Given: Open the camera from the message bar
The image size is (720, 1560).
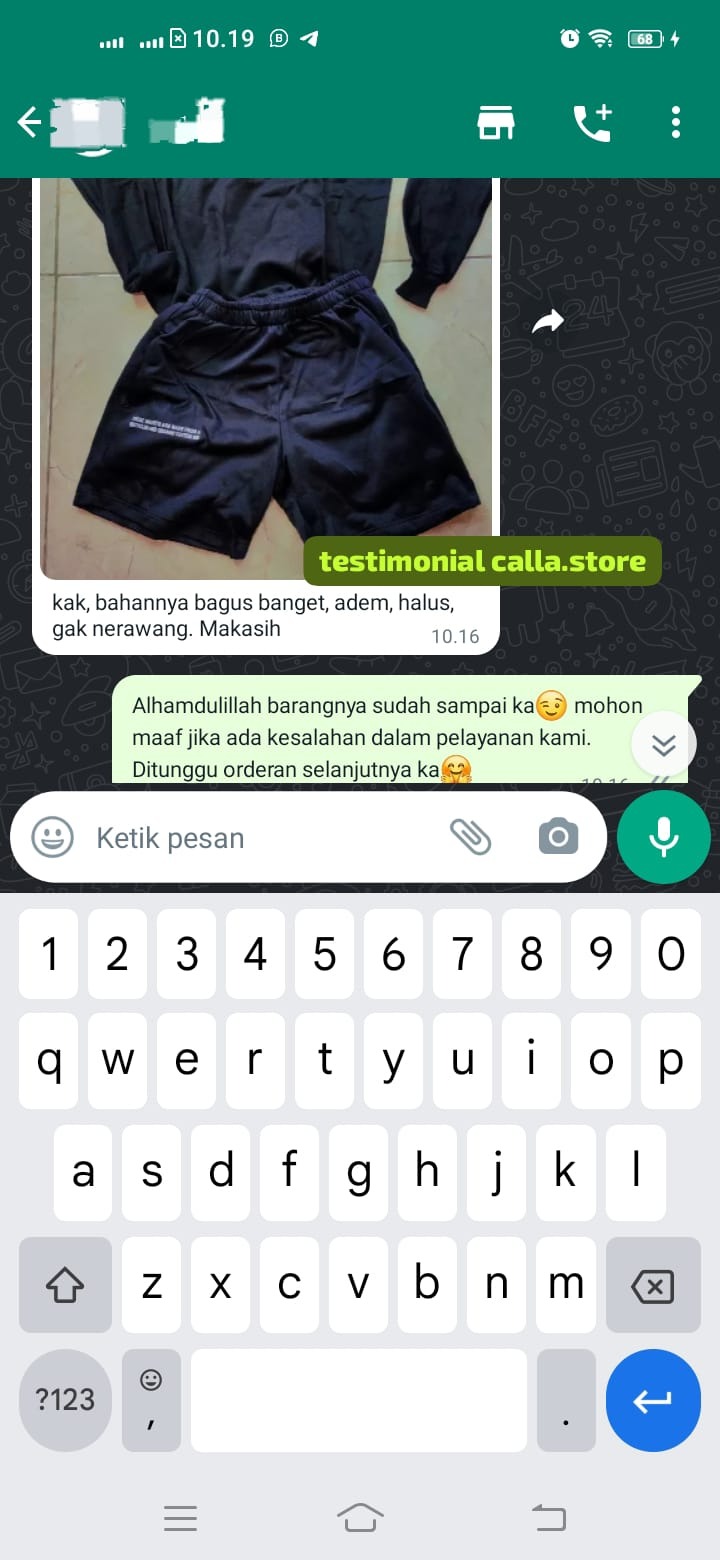Looking at the screenshot, I should [558, 837].
